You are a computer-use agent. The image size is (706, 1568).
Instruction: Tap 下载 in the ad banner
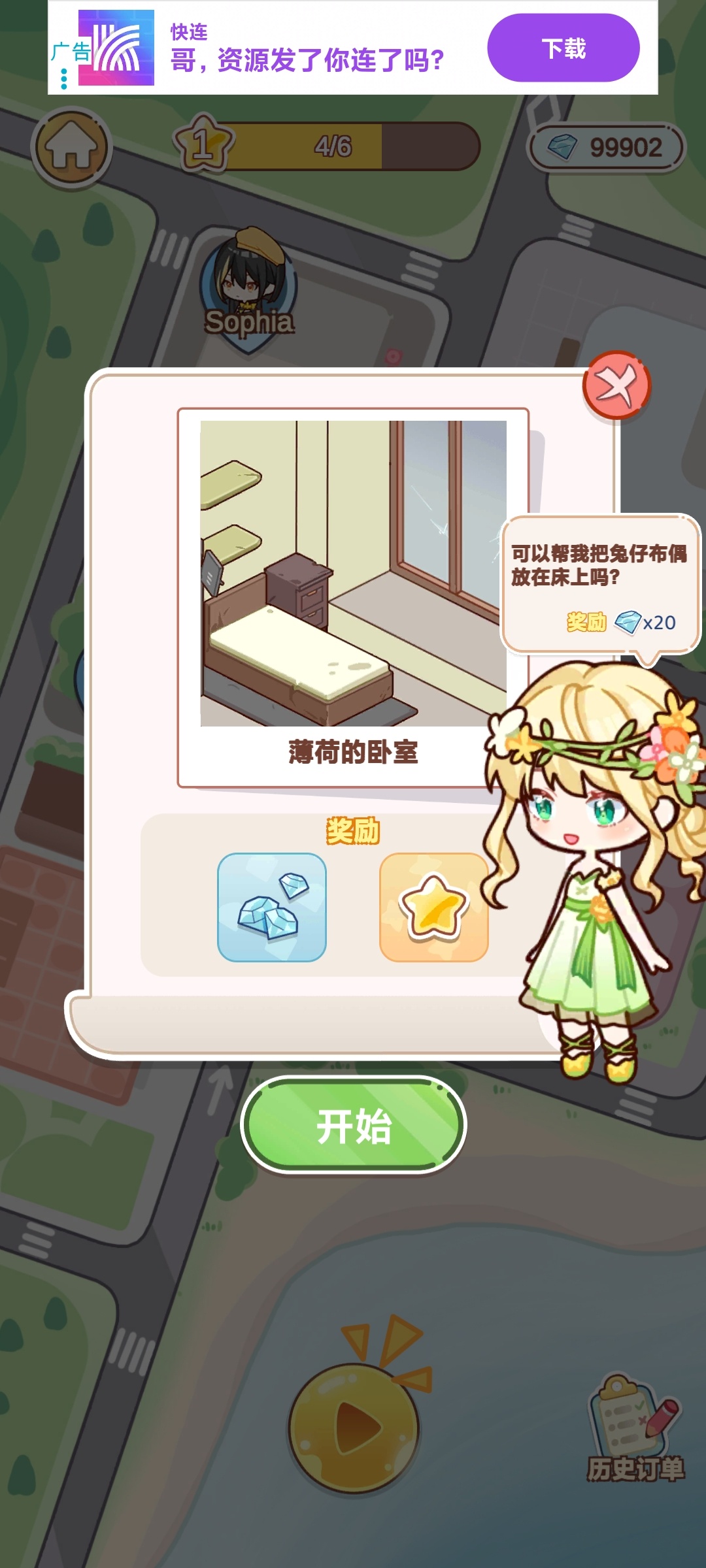pyautogui.click(x=563, y=48)
